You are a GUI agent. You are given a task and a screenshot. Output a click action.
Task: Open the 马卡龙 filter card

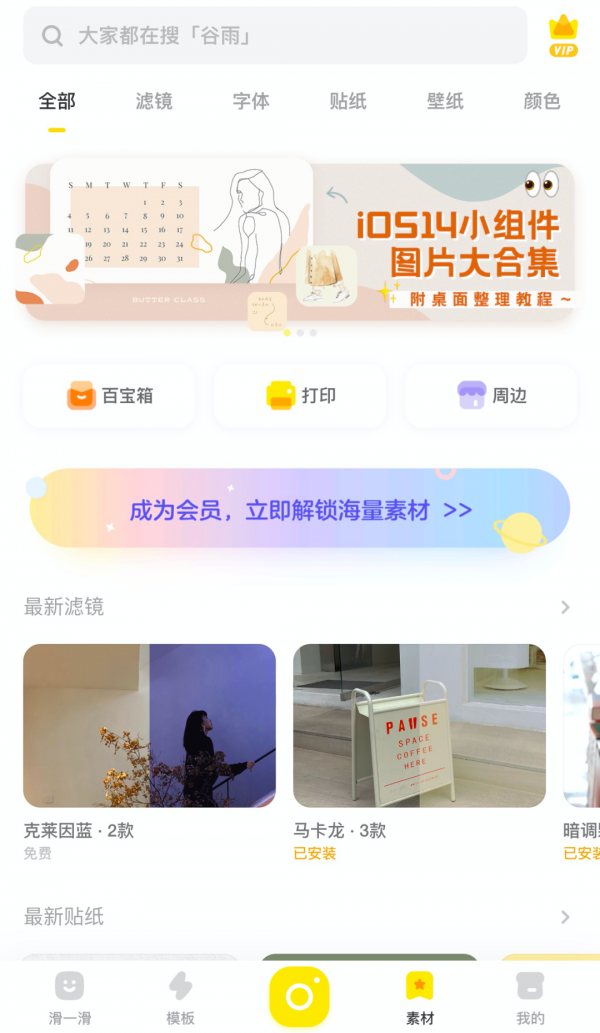click(x=419, y=725)
